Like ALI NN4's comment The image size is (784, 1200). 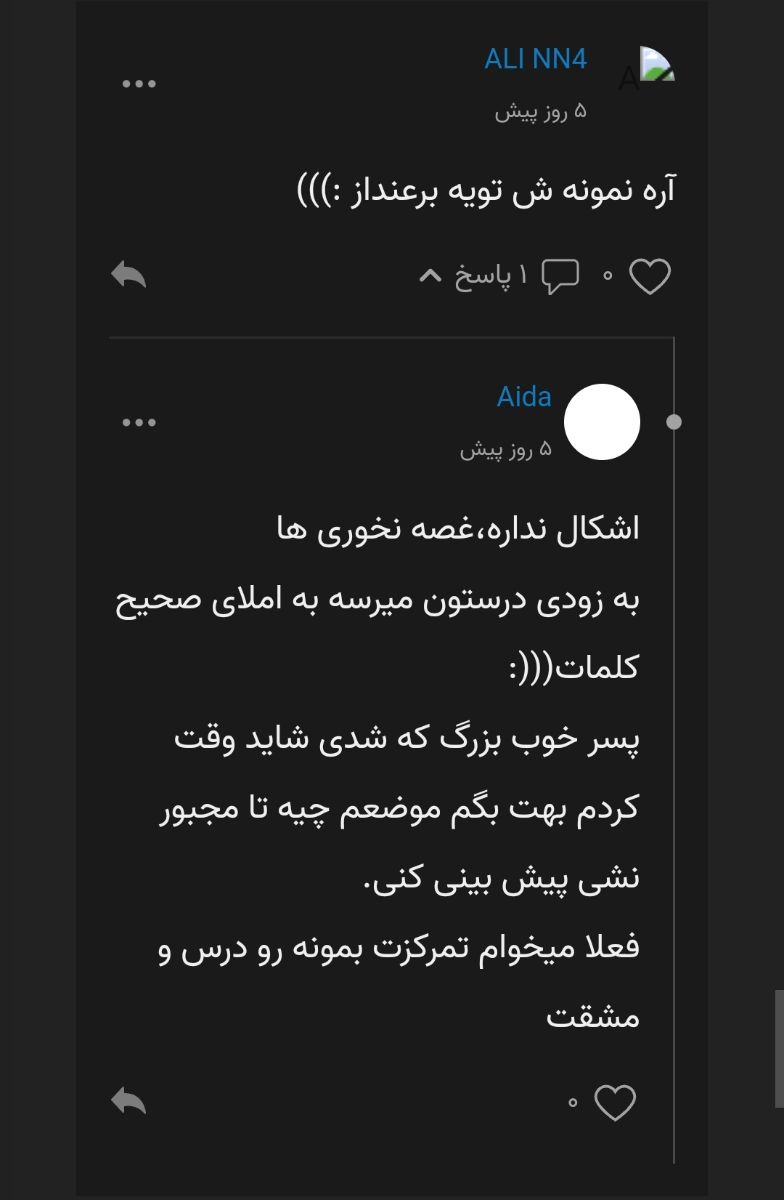pos(649,276)
